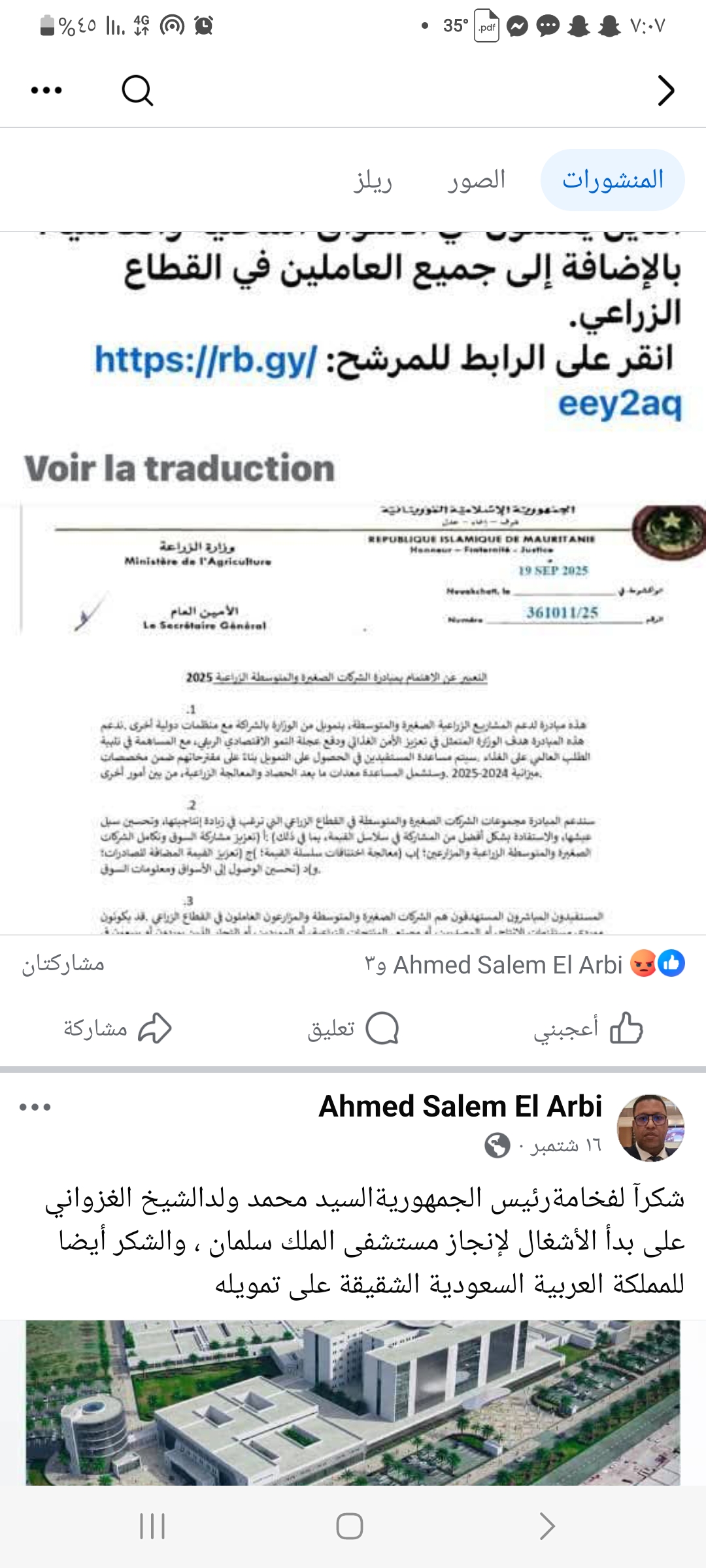Open the three-dot menu in the top bar
This screenshot has width=706, height=1568.
(x=46, y=90)
